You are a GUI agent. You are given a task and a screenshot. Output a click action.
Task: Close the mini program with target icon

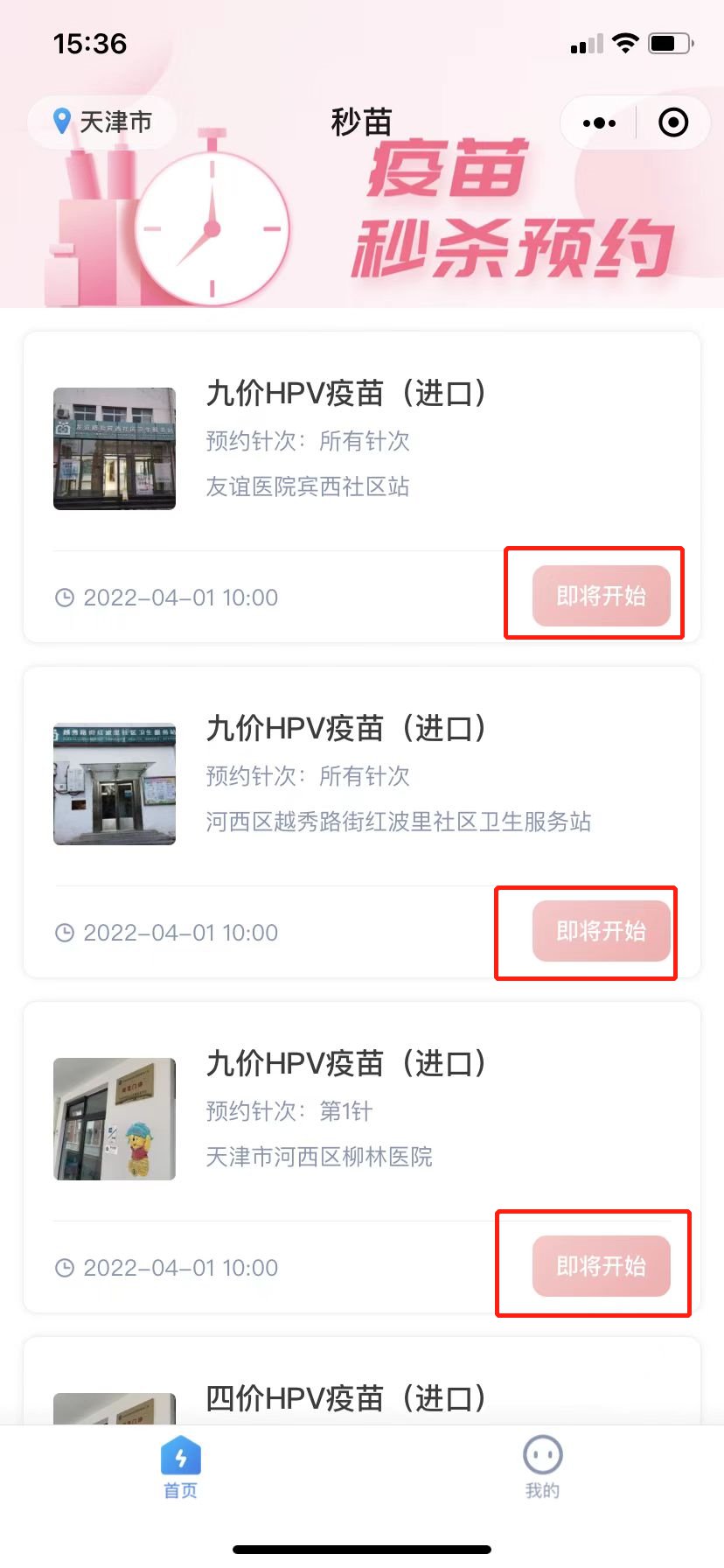point(672,122)
